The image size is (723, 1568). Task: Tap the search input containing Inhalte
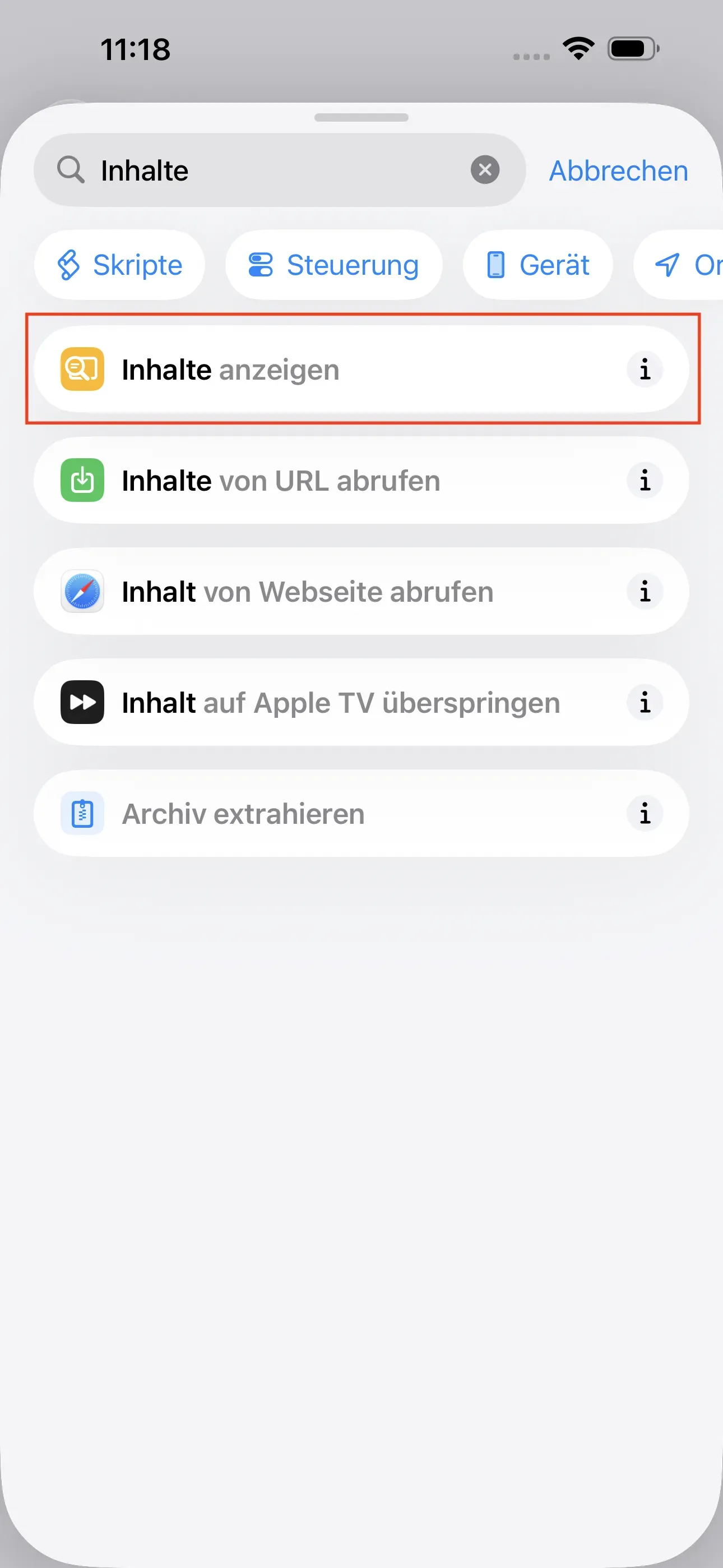click(243, 170)
